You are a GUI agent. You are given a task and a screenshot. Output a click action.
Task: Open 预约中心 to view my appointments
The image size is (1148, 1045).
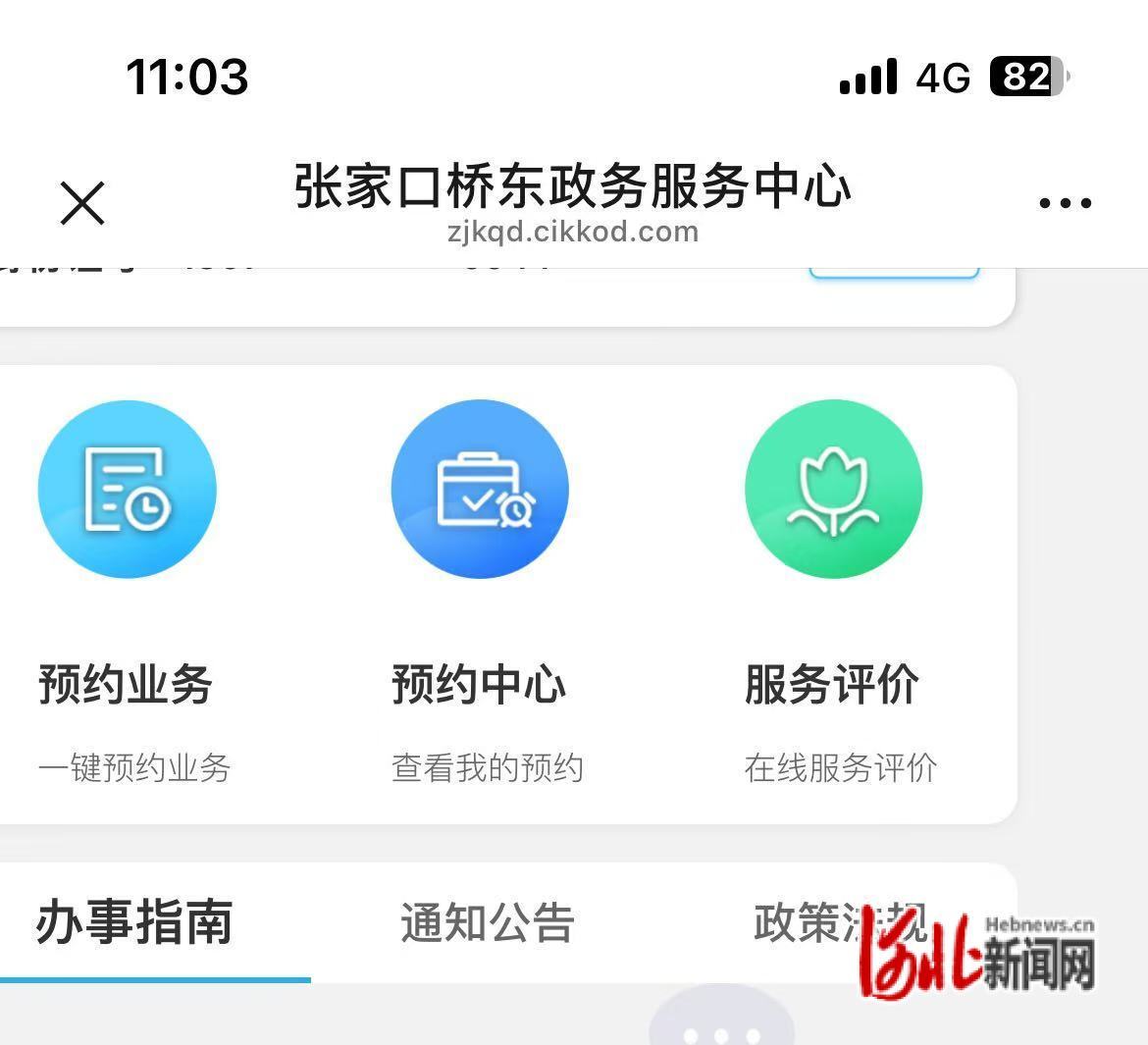pos(480,489)
